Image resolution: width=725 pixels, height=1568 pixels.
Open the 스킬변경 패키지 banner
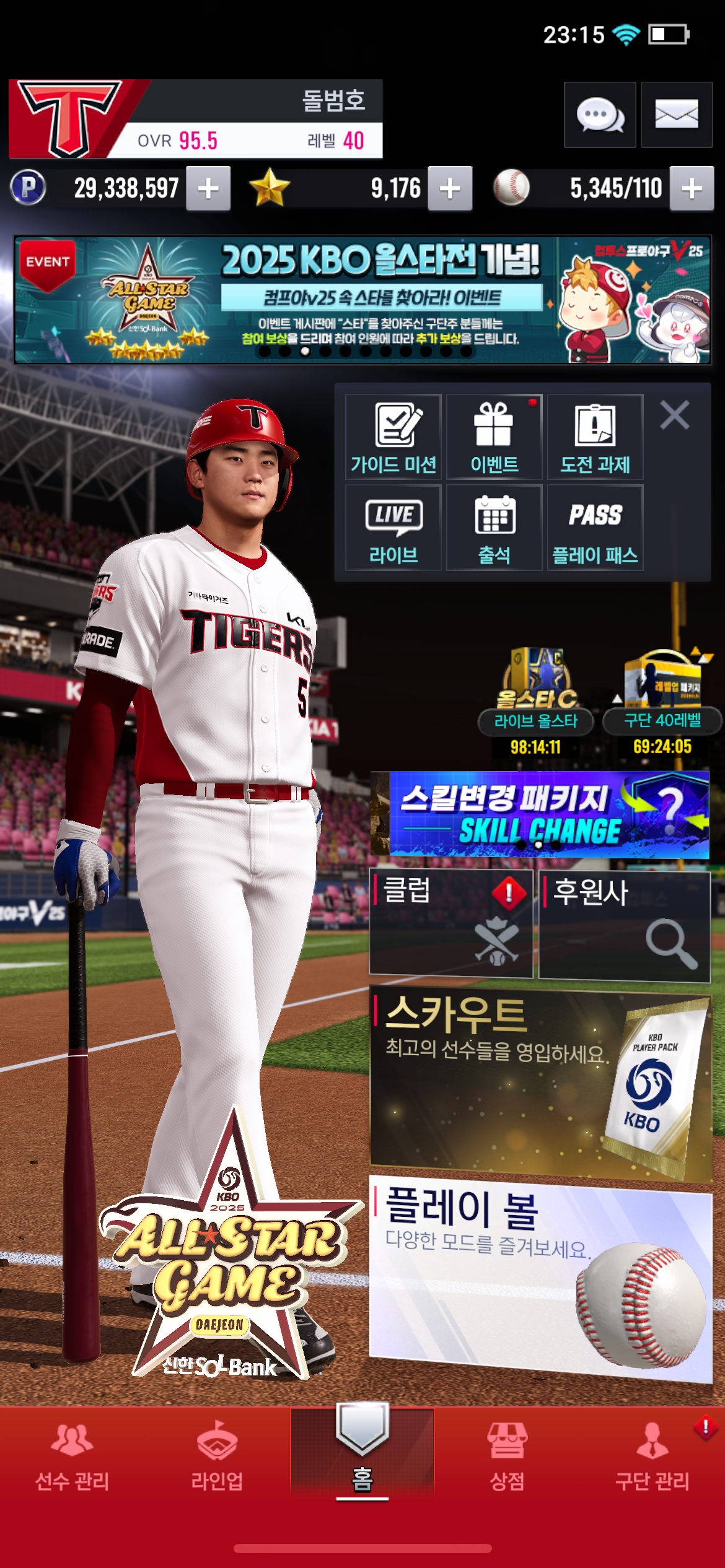pyautogui.click(x=540, y=814)
